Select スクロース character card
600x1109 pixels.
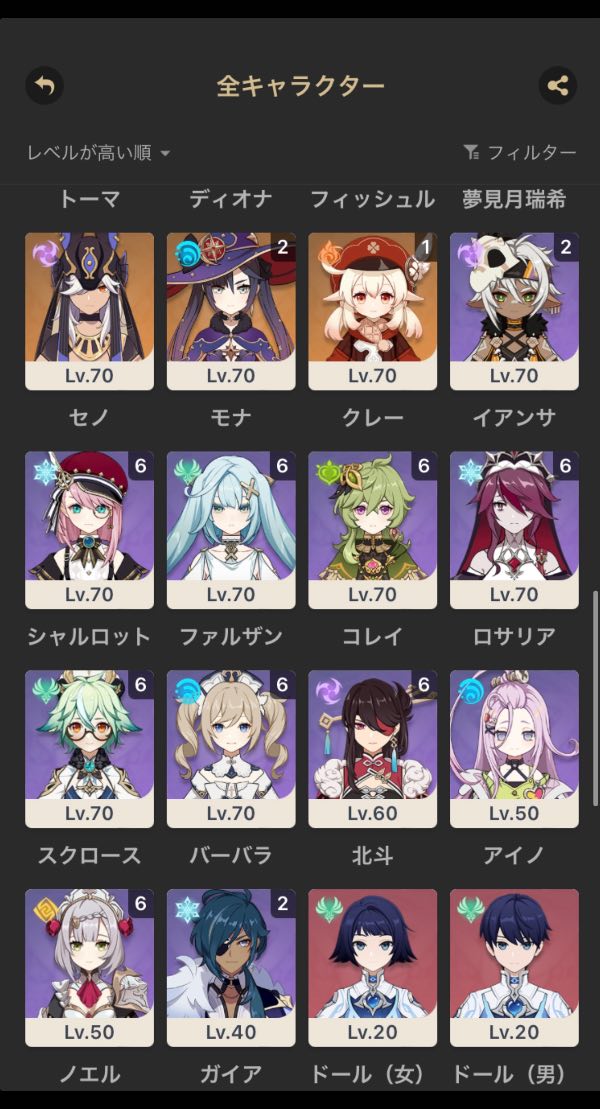pyautogui.click(x=89, y=749)
